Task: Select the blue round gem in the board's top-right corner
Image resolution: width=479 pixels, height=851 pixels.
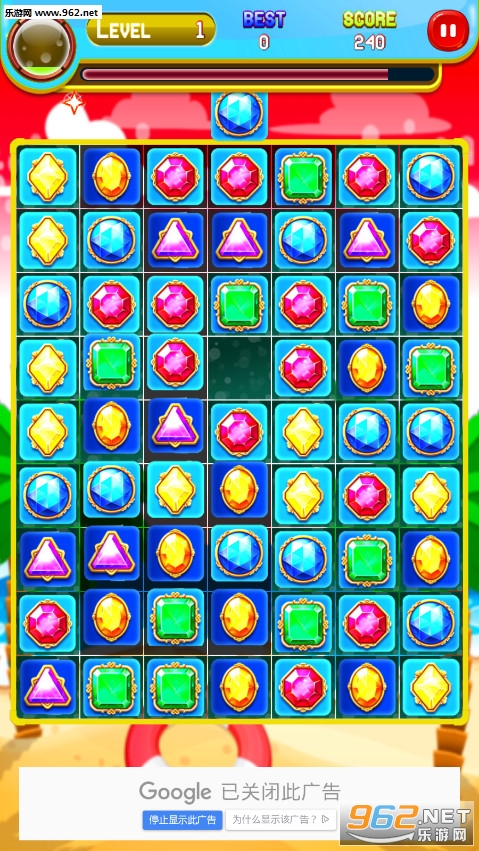Action: tap(431, 176)
